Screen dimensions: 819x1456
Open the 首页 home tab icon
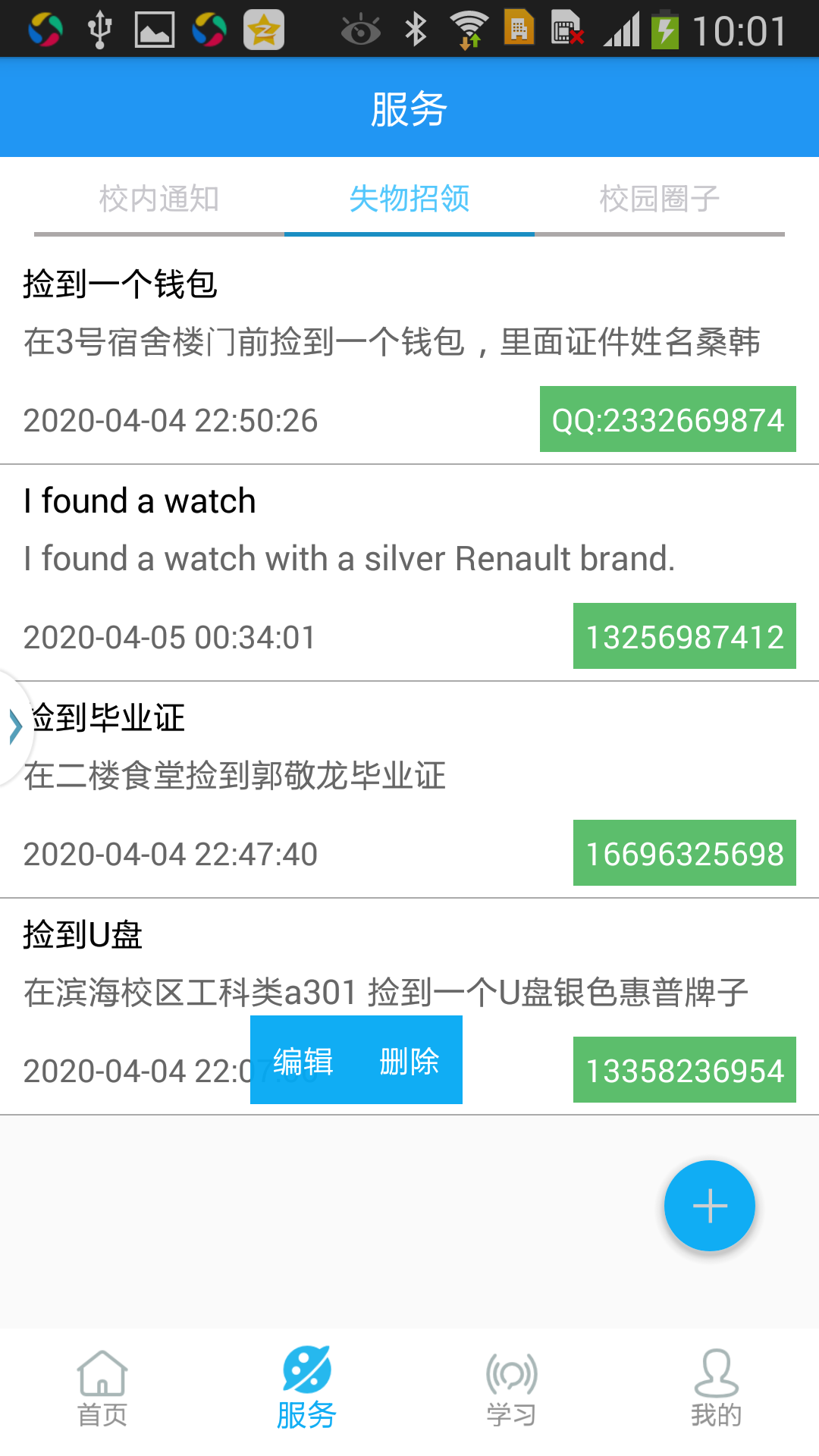(x=101, y=1388)
